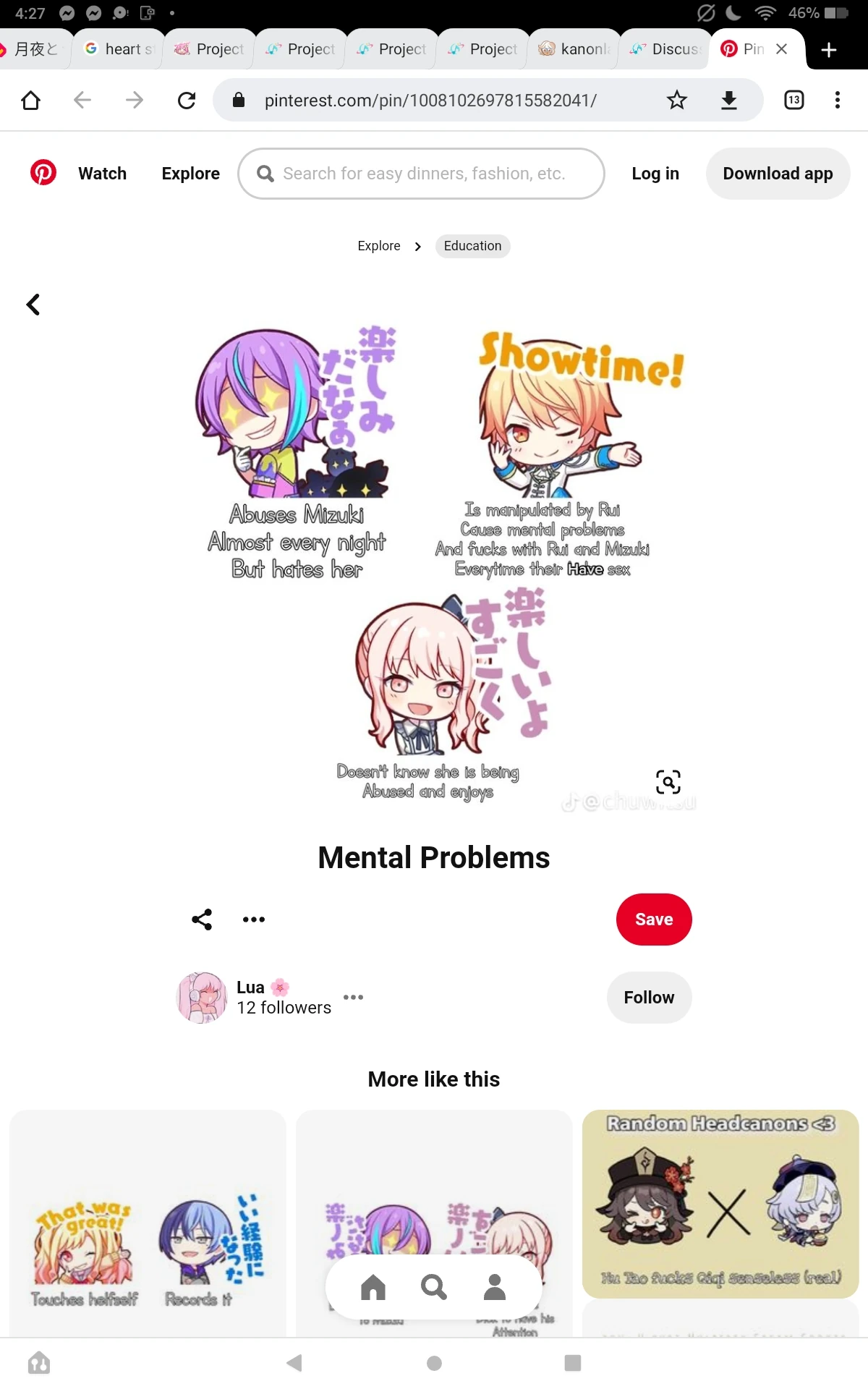Reload the current page
This screenshot has height=1389, width=868.
click(x=187, y=101)
